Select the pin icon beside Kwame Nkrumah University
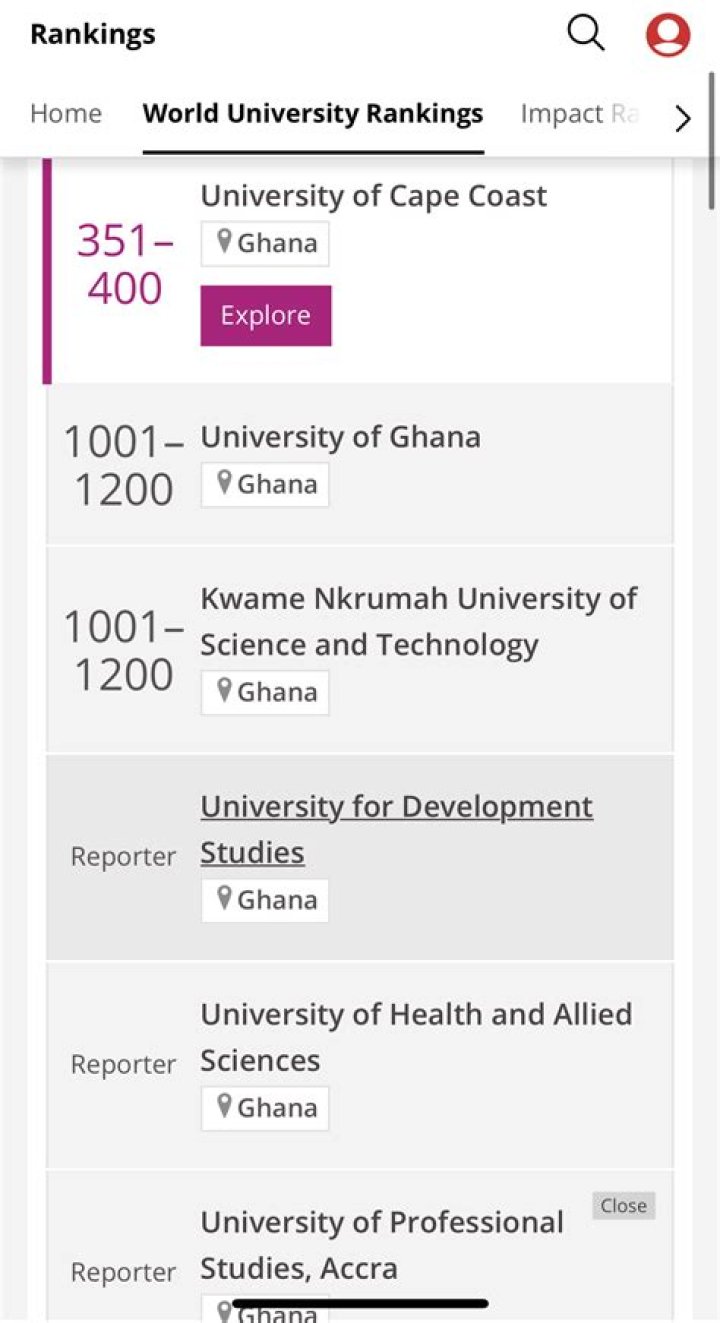Screen dimensions: 720x1323 (224, 691)
